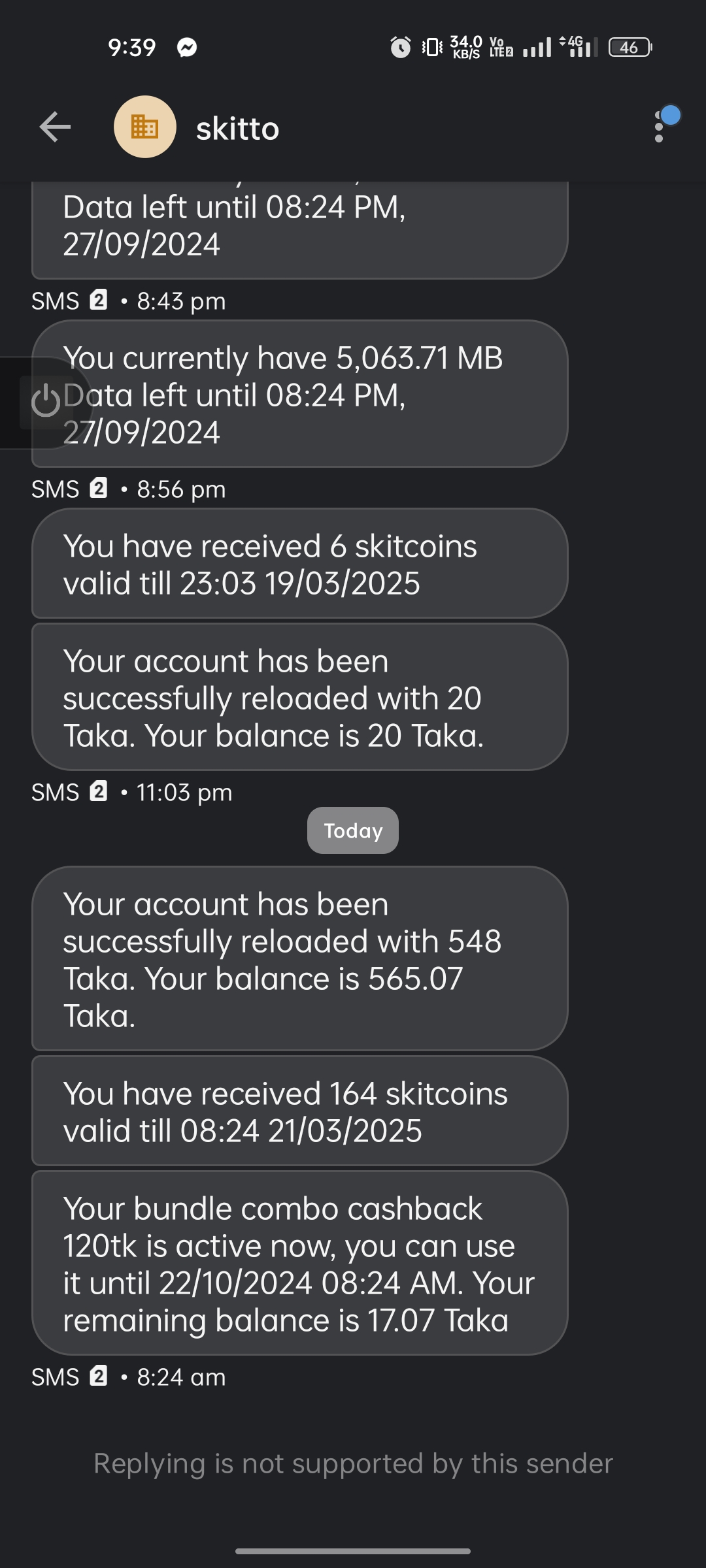The image size is (706, 1568).
Task: Tap the floating power button overlay
Action: 44,402
